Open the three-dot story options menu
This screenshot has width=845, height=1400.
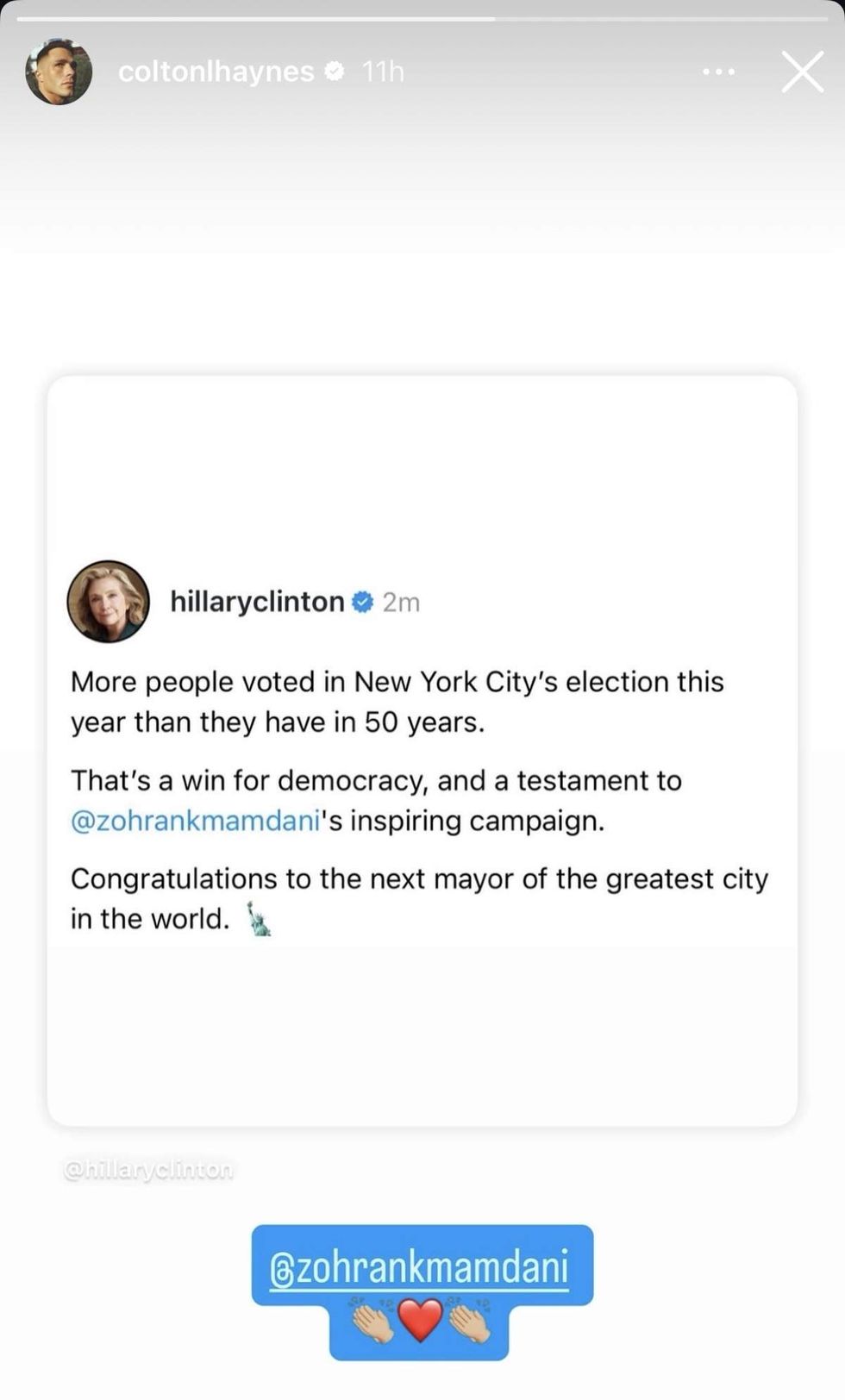(x=718, y=72)
